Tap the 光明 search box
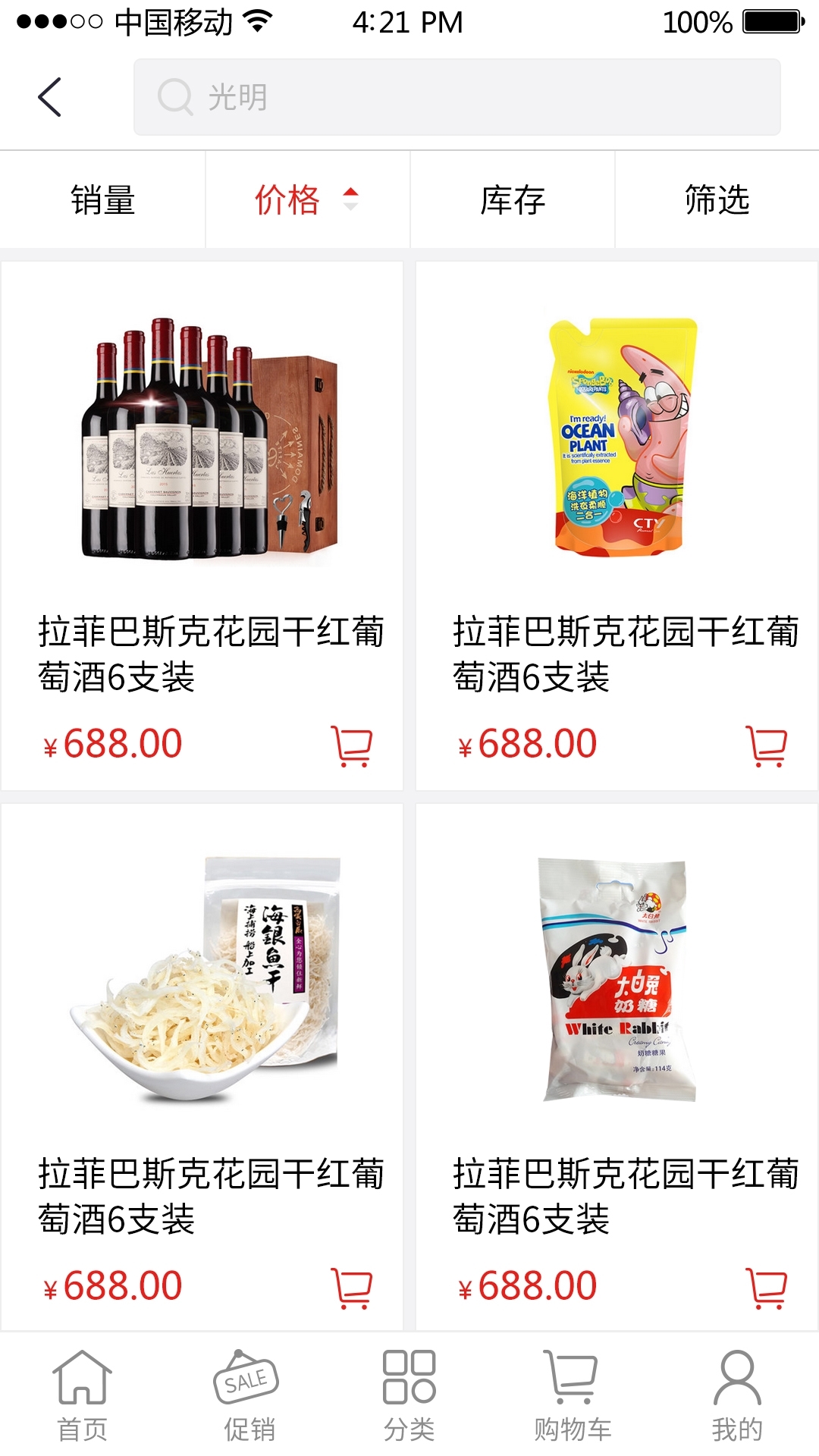Viewport: 819px width, 1456px height. [x=457, y=97]
